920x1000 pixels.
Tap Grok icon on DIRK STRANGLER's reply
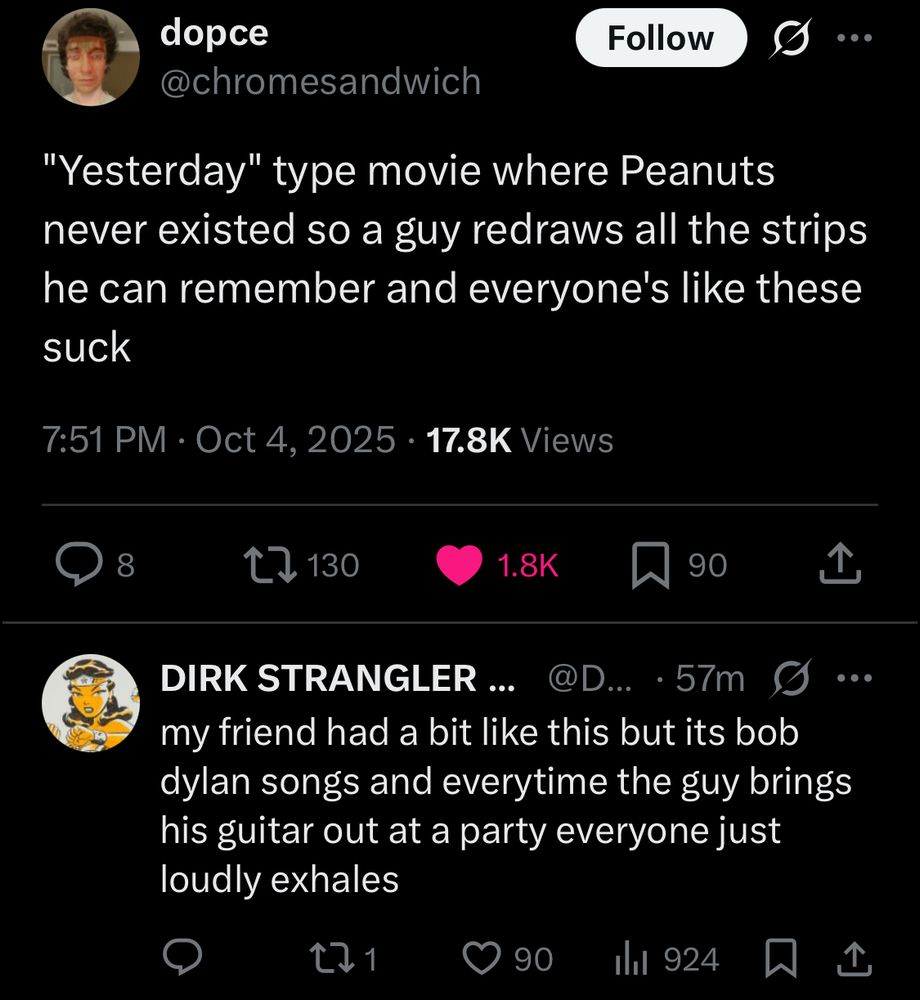[790, 679]
